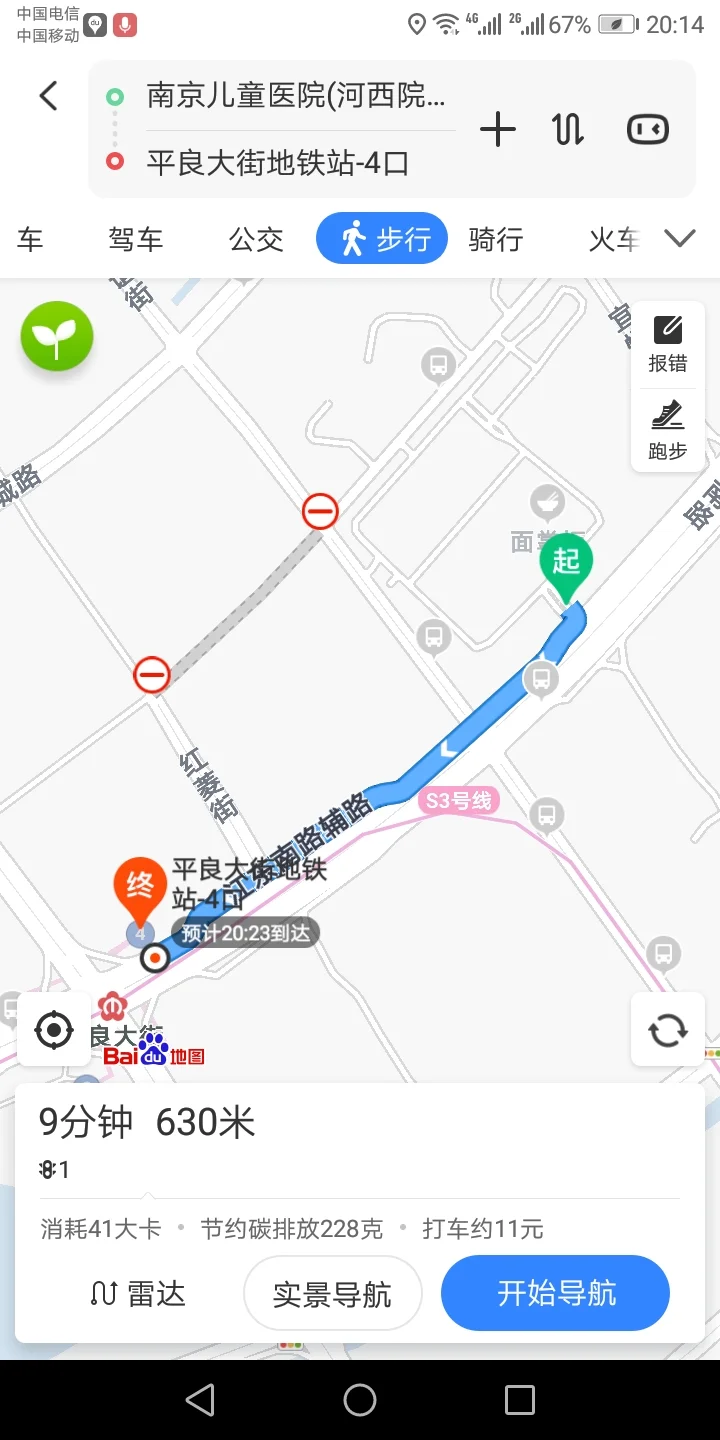Start navigation with 开始导航 button
720x1440 pixels.
pyautogui.click(x=555, y=1293)
